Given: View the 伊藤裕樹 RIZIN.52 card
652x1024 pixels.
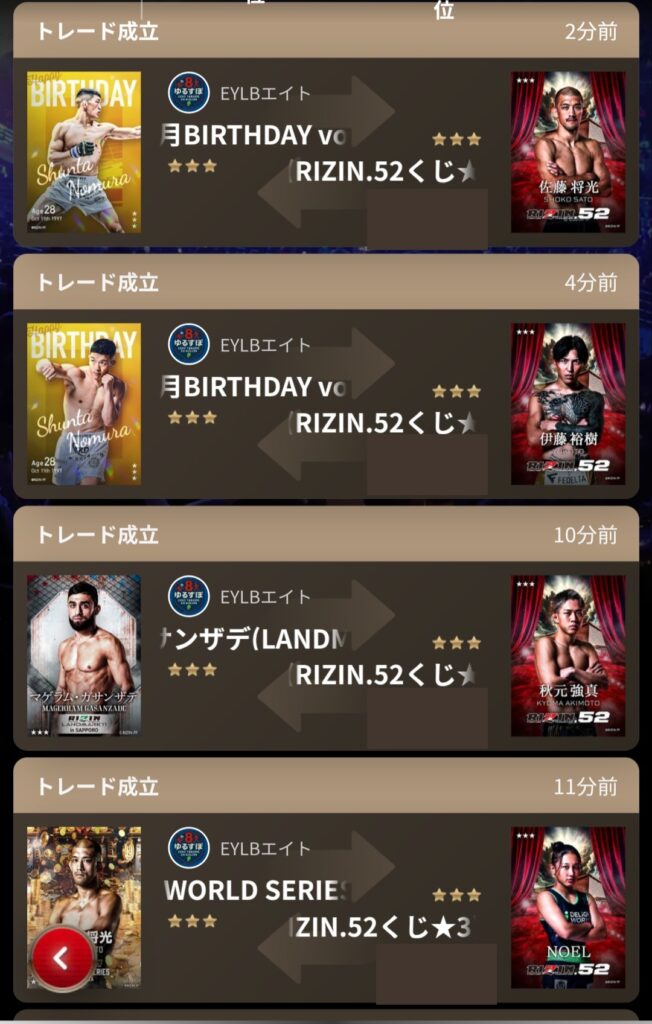Looking at the screenshot, I should 567,404.
